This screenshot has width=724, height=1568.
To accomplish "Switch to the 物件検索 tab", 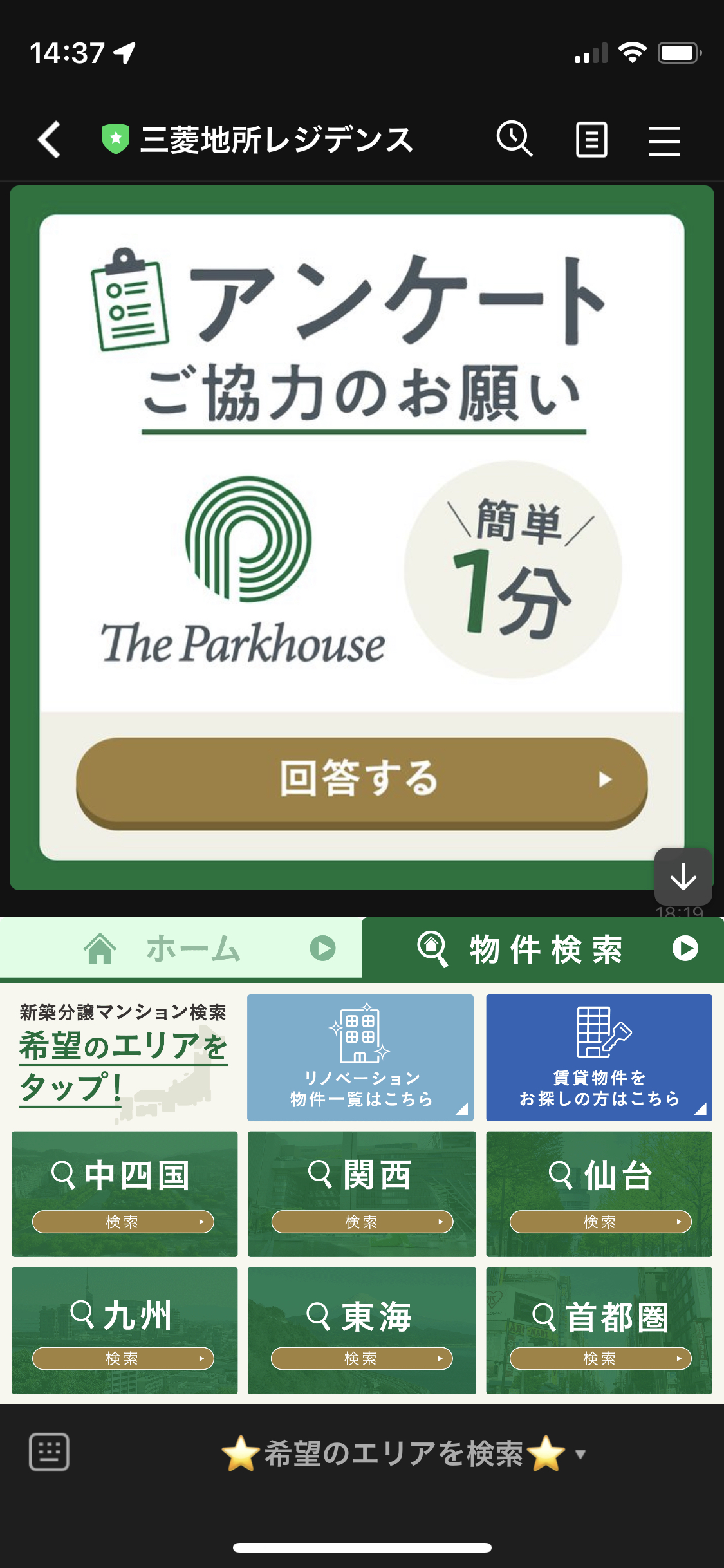I will click(543, 949).
